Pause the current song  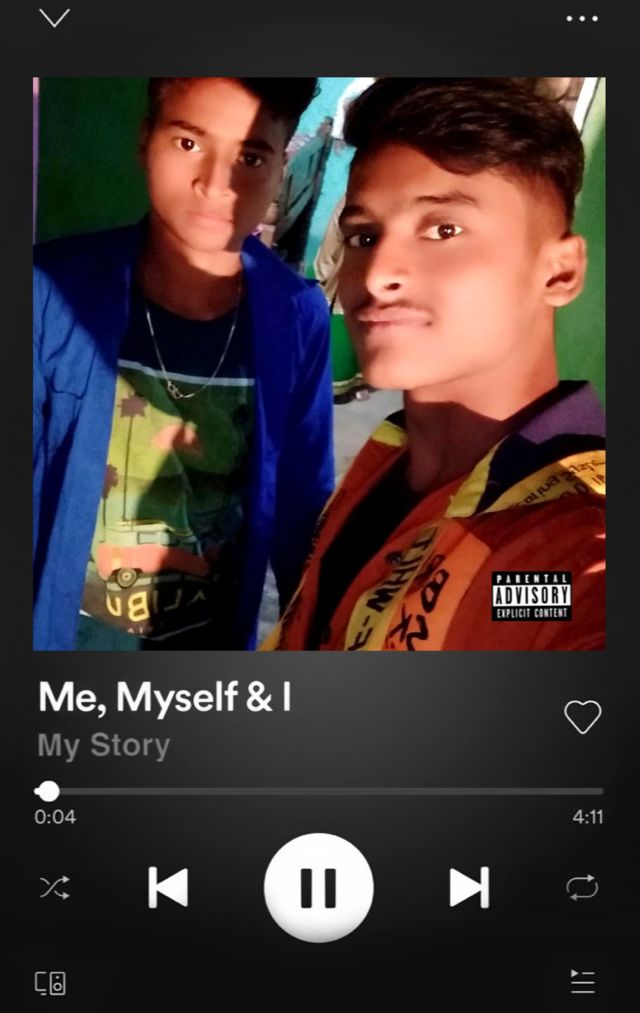click(x=319, y=887)
